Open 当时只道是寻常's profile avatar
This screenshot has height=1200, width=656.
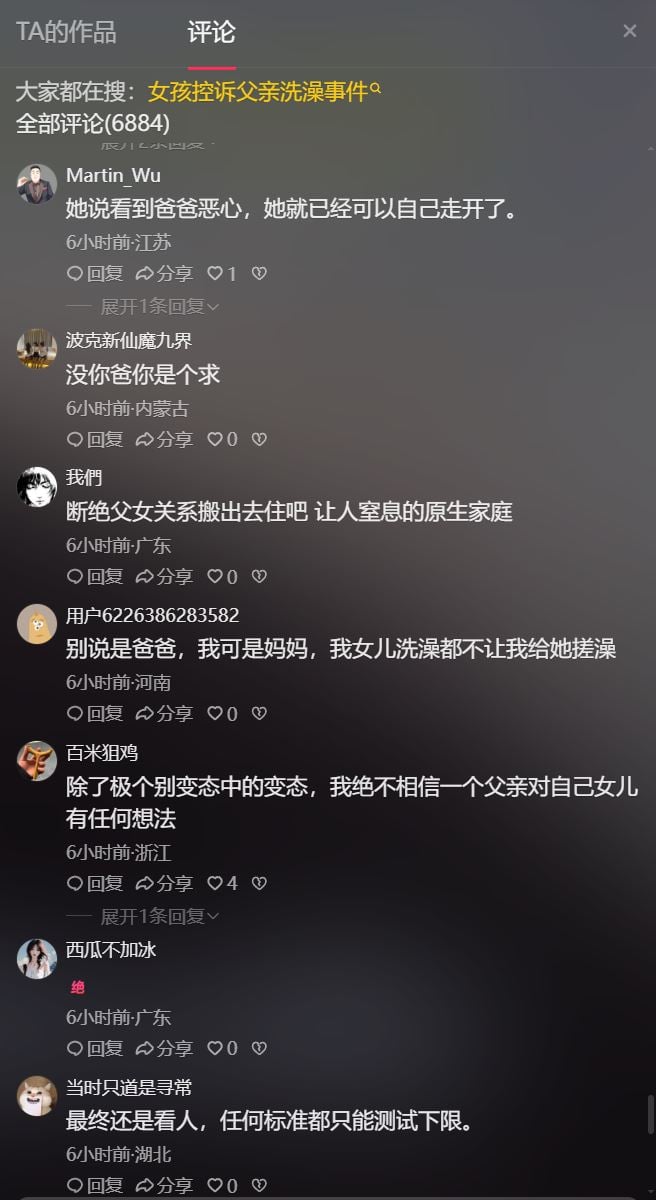point(37,1096)
